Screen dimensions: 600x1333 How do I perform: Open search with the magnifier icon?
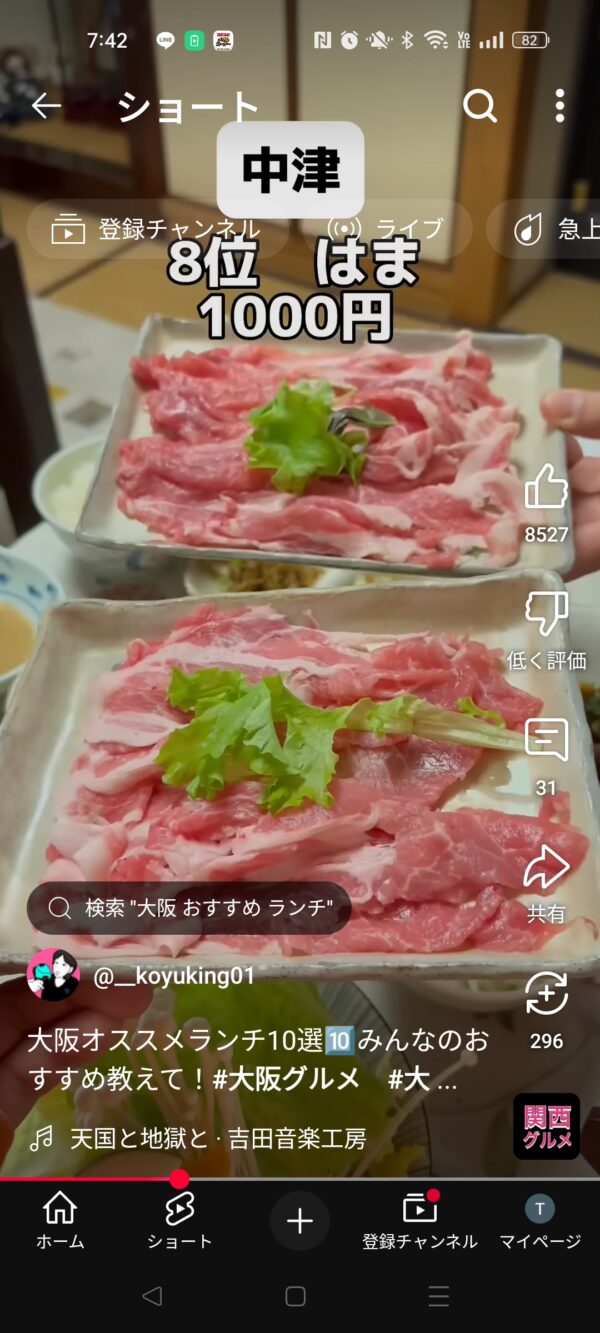pos(480,106)
